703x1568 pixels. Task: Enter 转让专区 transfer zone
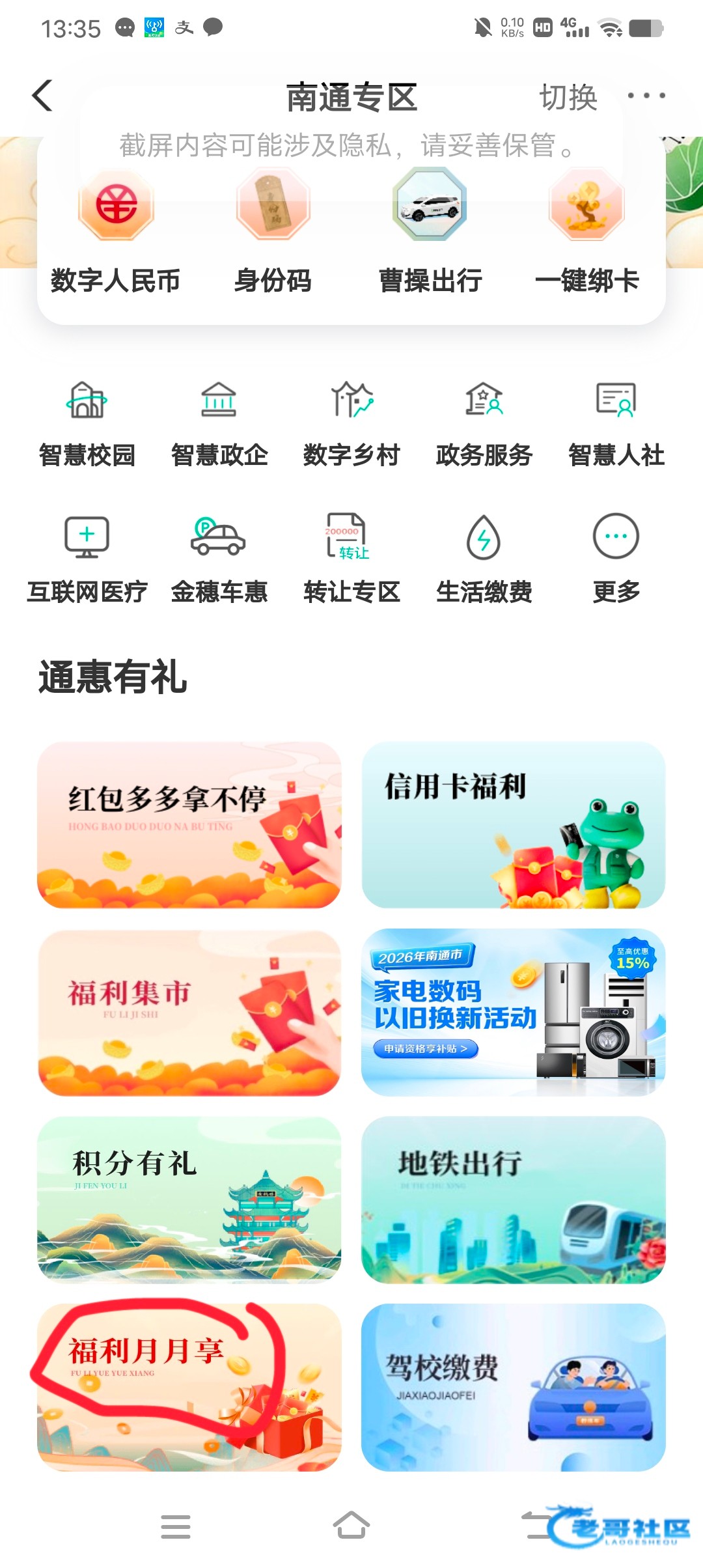pos(351,561)
